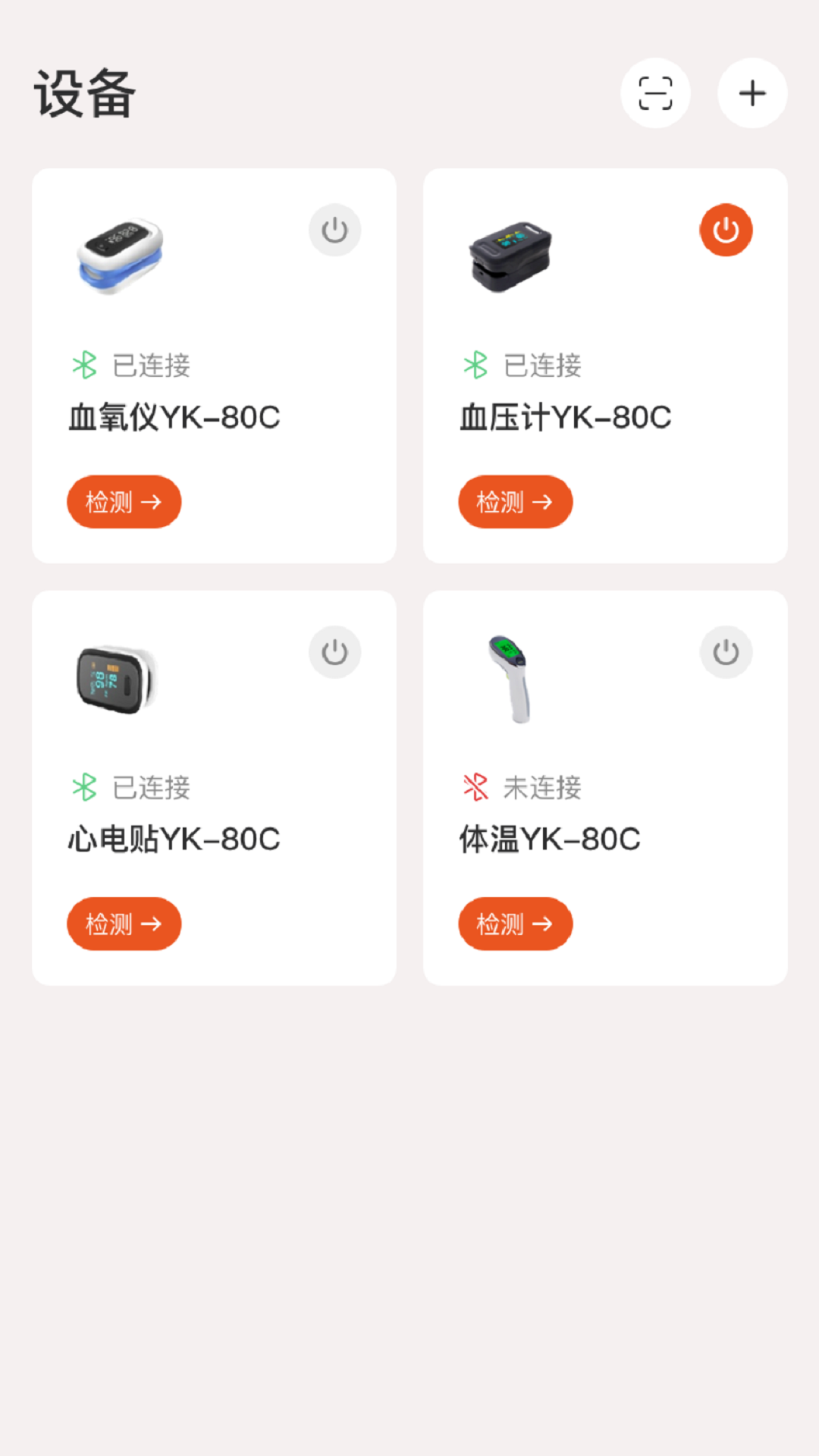
Task: Turn off the 血压计YK-80C power button
Action: [726, 230]
